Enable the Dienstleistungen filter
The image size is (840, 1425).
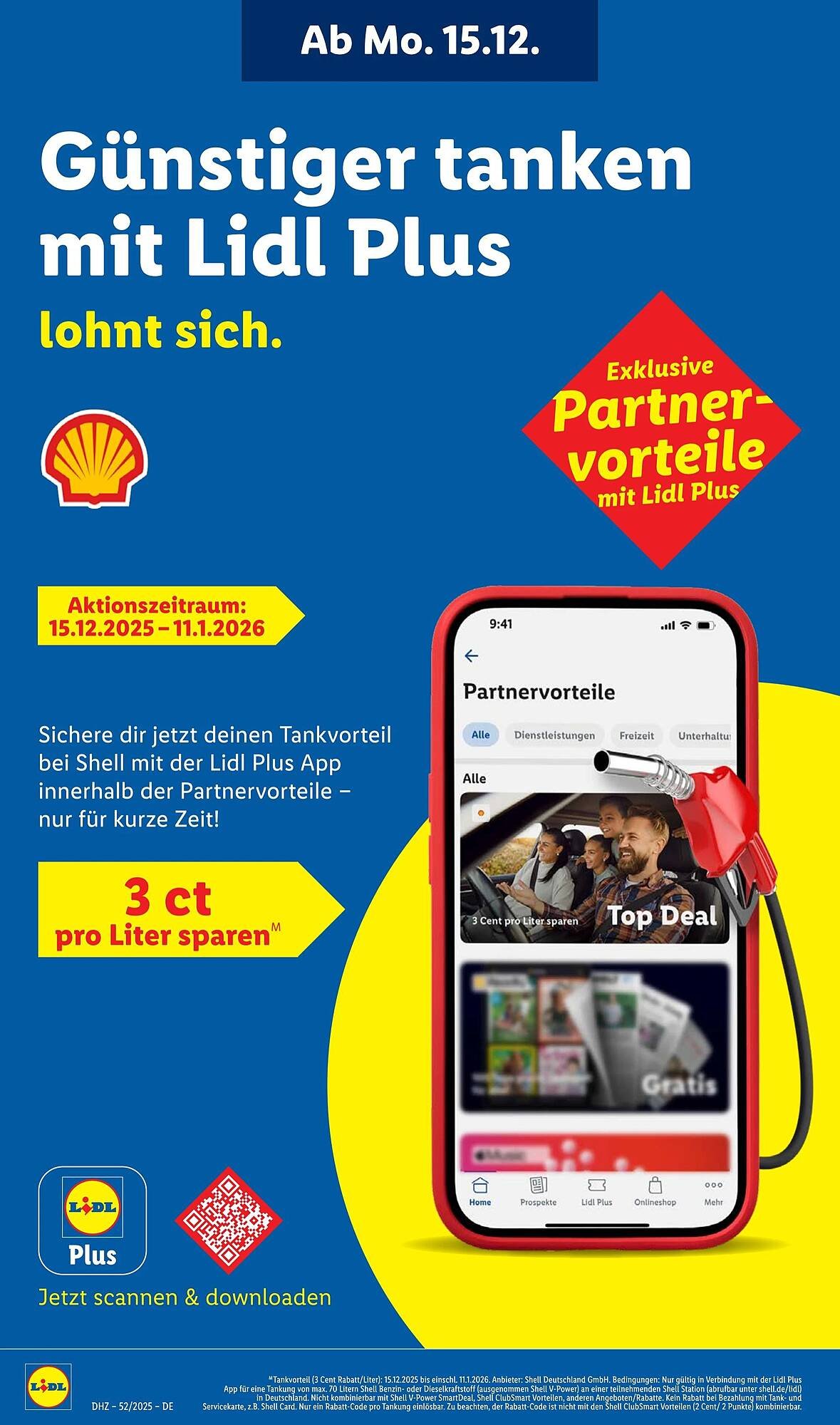click(x=556, y=733)
